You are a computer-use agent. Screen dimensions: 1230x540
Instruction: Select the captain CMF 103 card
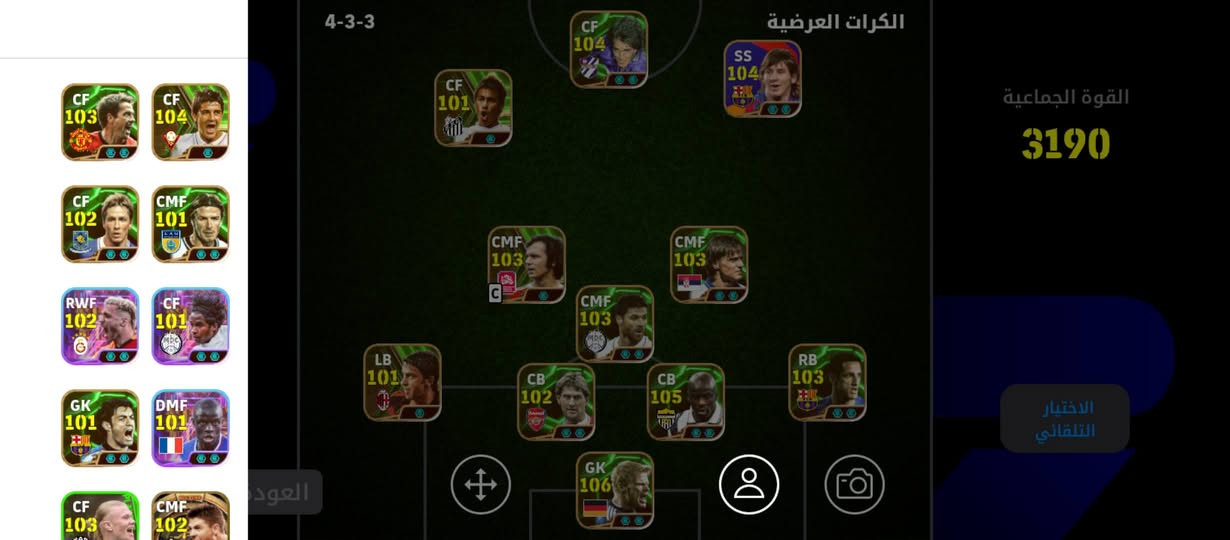pos(527,265)
